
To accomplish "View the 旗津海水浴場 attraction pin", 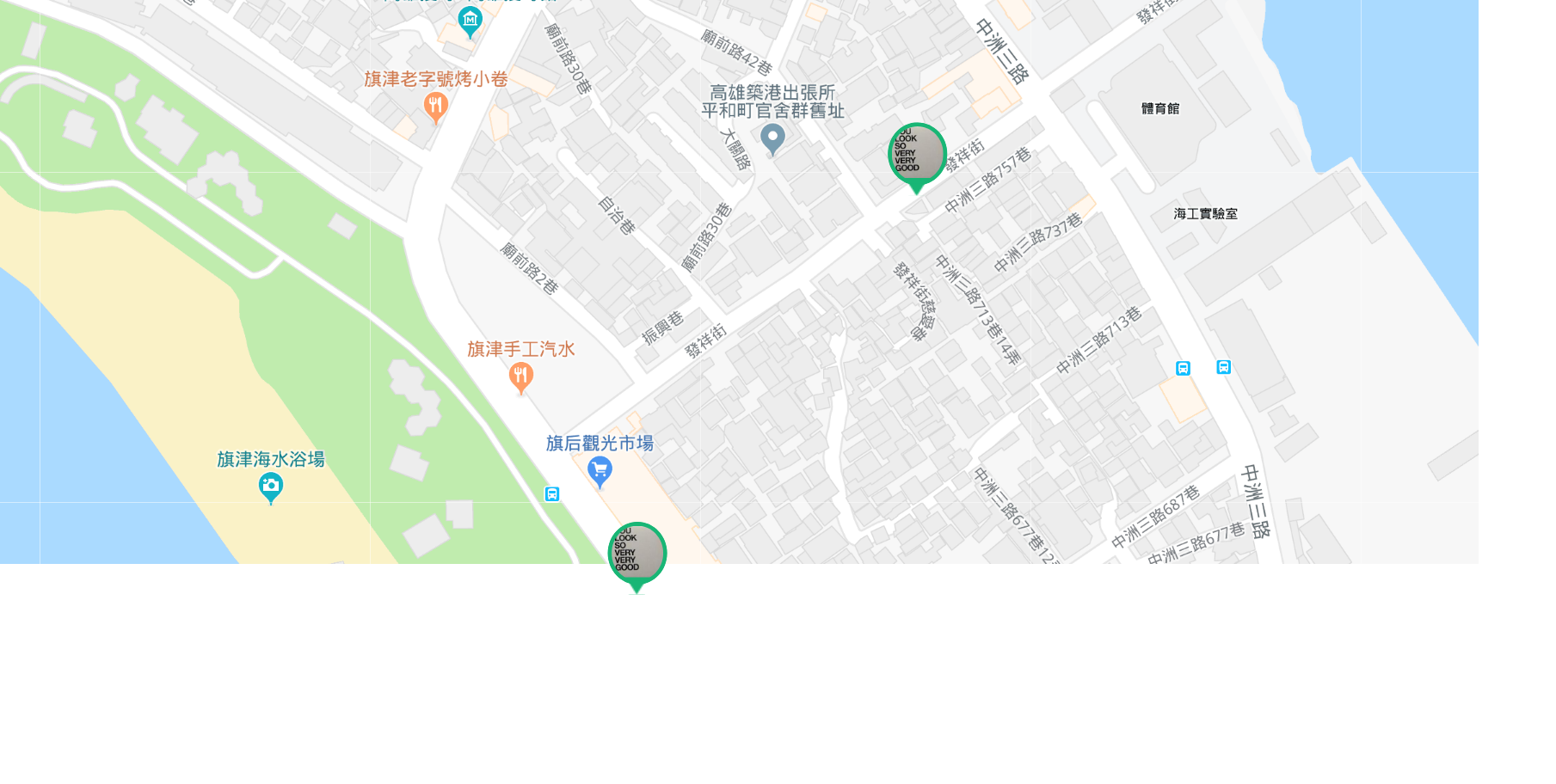I will tap(271, 487).
